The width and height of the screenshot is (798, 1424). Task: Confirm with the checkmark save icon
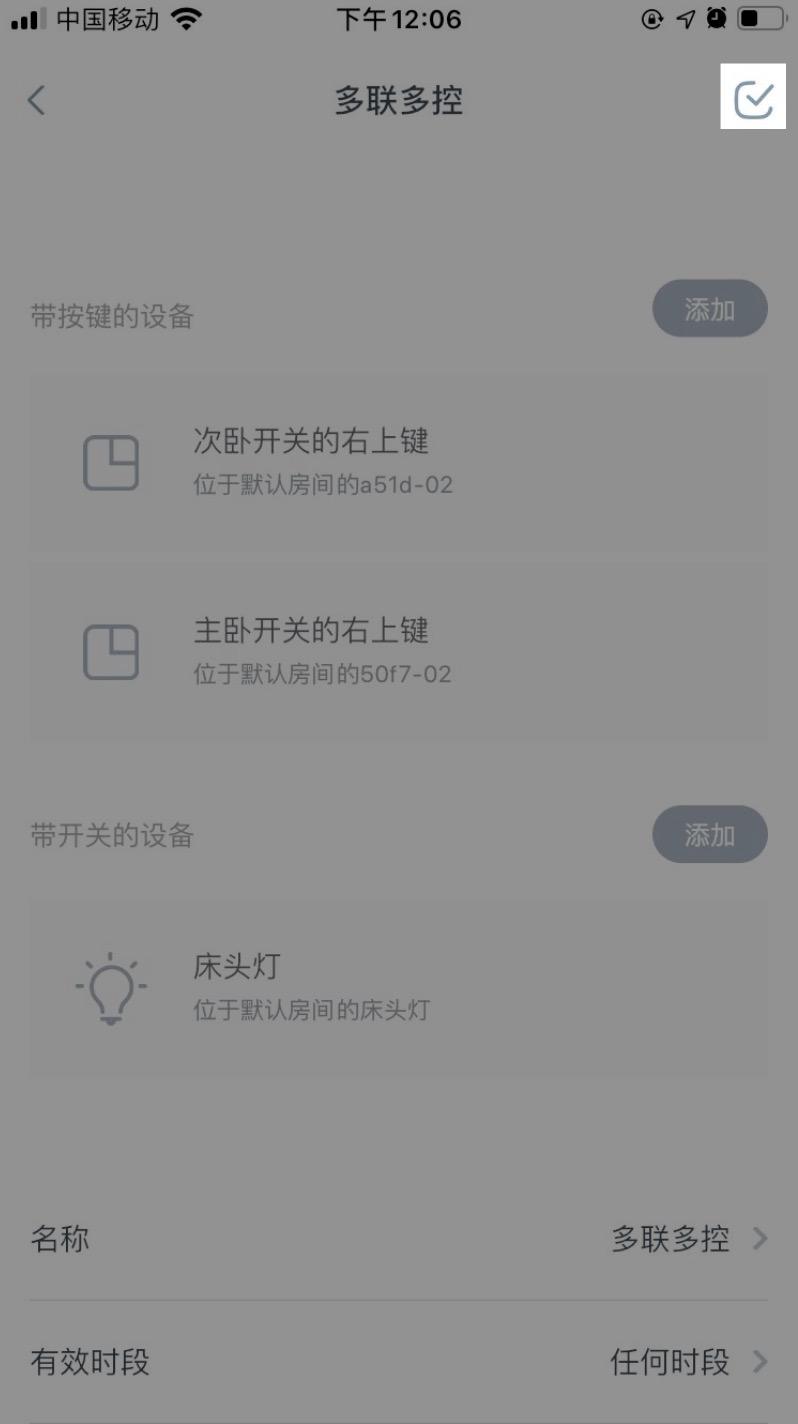pos(753,97)
